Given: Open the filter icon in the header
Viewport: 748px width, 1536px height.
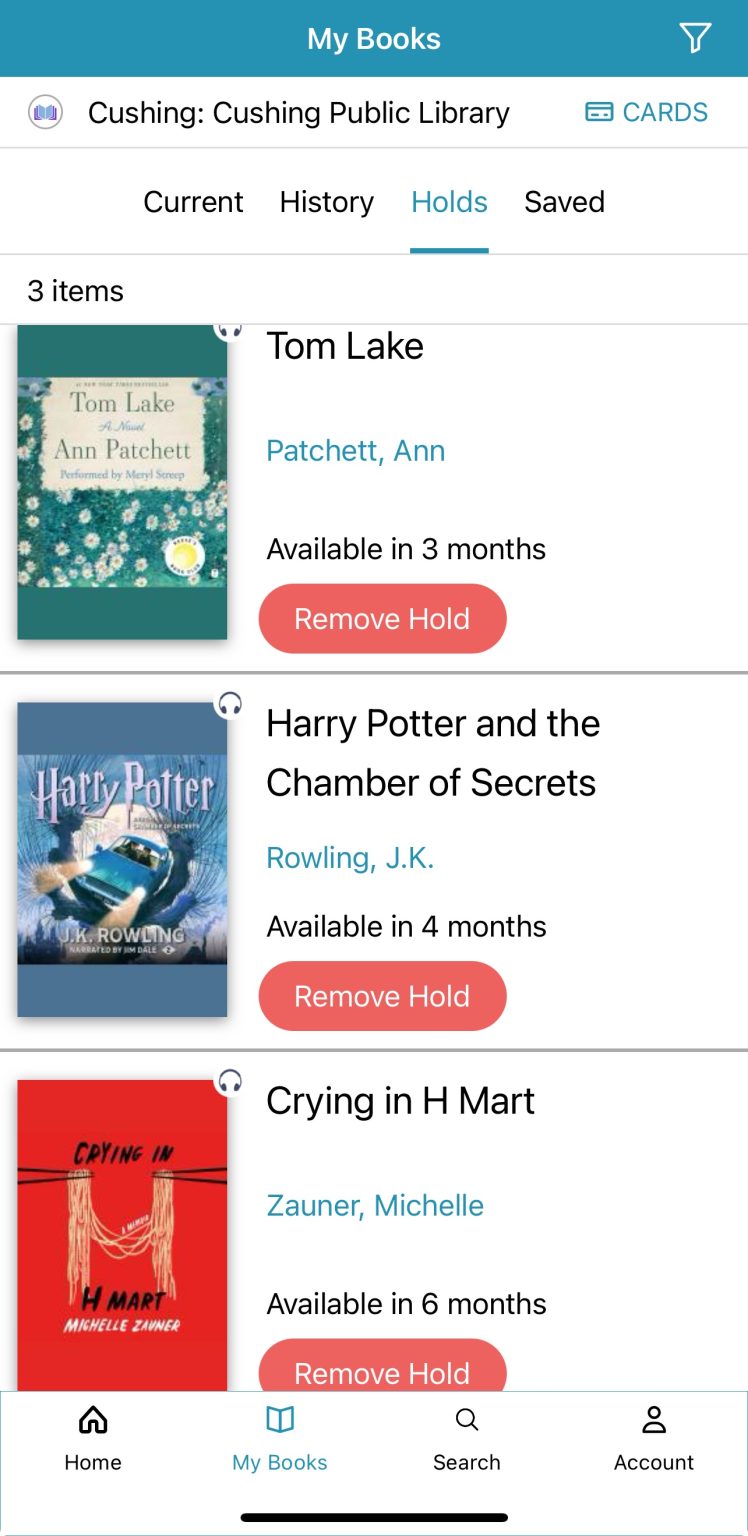Looking at the screenshot, I should [x=694, y=39].
